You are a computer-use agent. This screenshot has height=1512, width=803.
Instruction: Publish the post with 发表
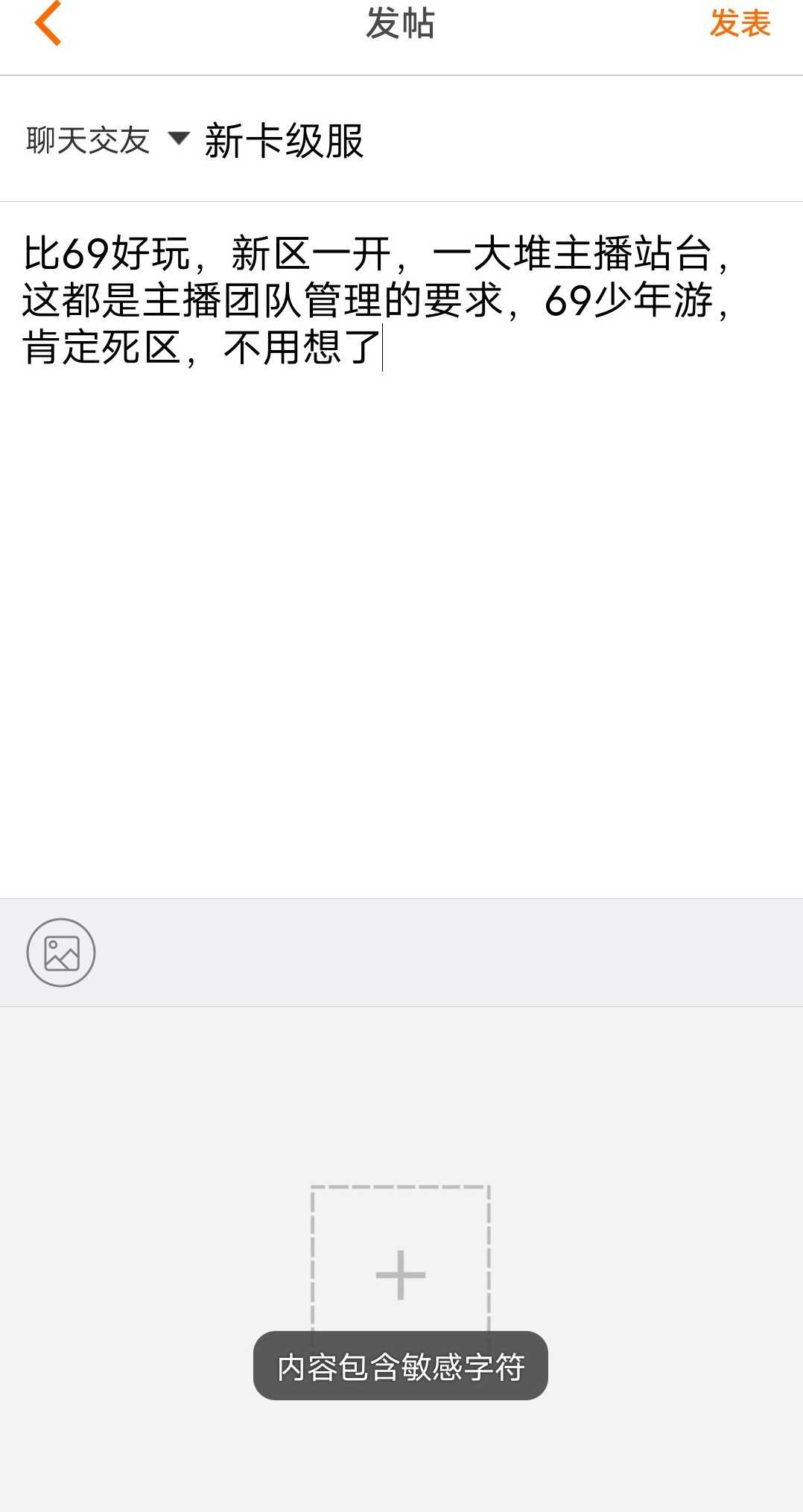(739, 24)
